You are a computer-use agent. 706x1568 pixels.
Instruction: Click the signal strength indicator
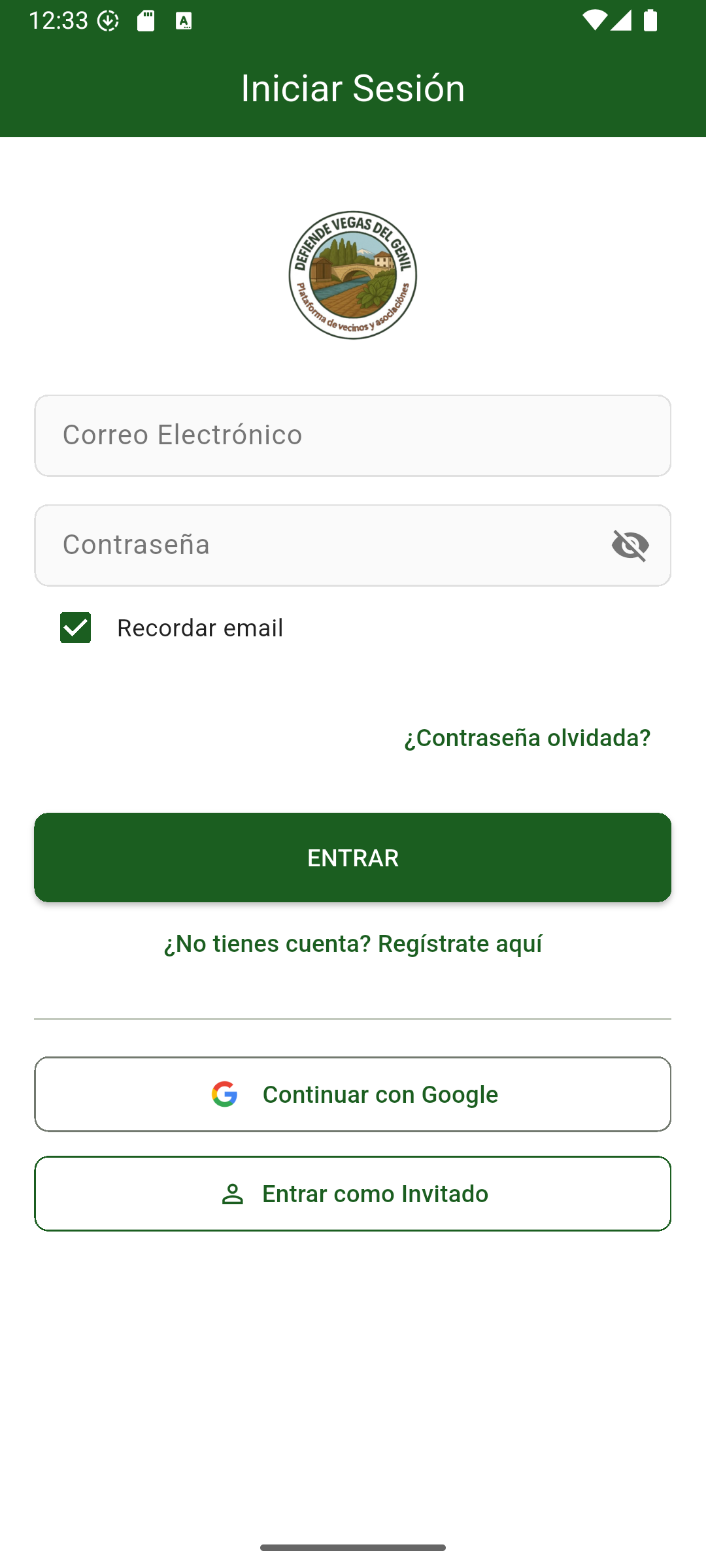[x=621, y=21]
